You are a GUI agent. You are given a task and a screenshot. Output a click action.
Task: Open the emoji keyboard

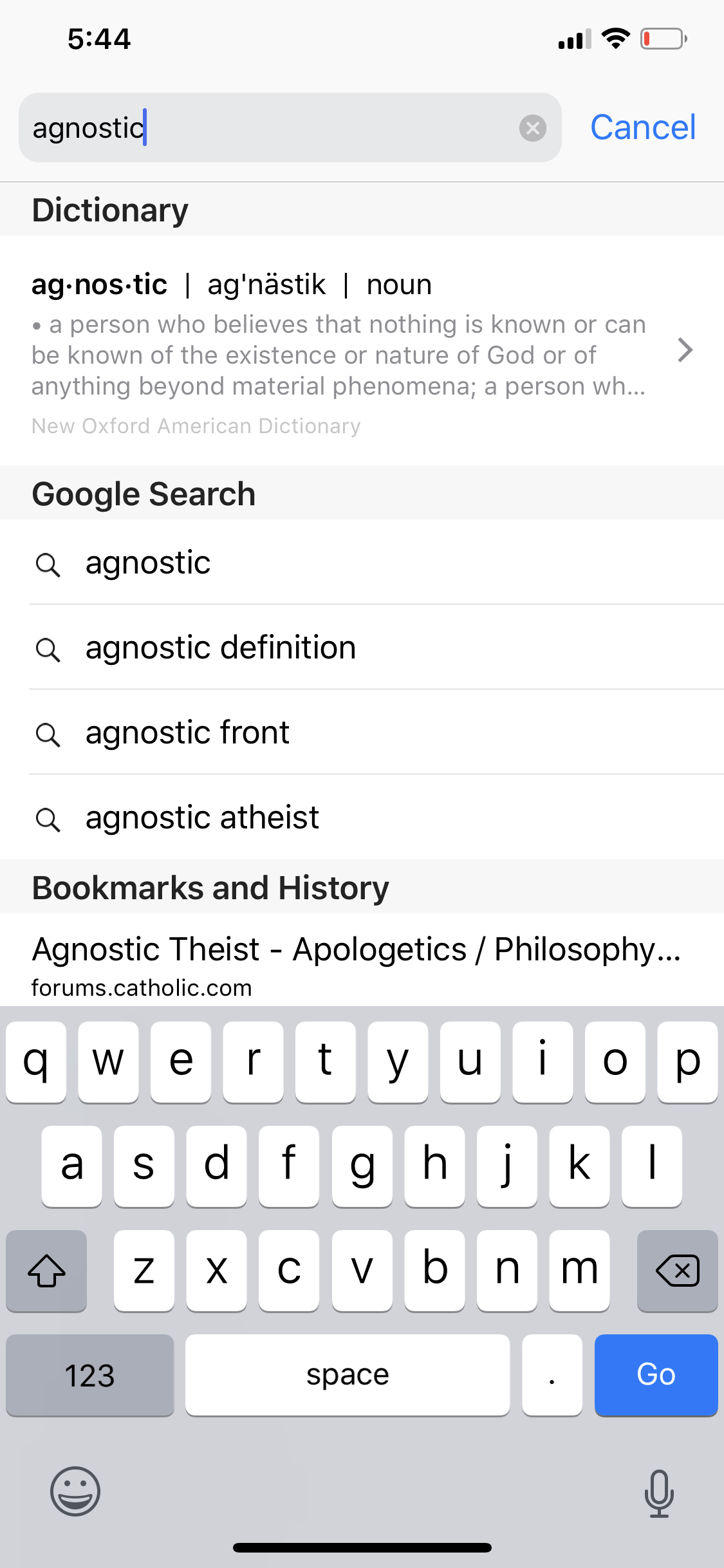(75, 1491)
